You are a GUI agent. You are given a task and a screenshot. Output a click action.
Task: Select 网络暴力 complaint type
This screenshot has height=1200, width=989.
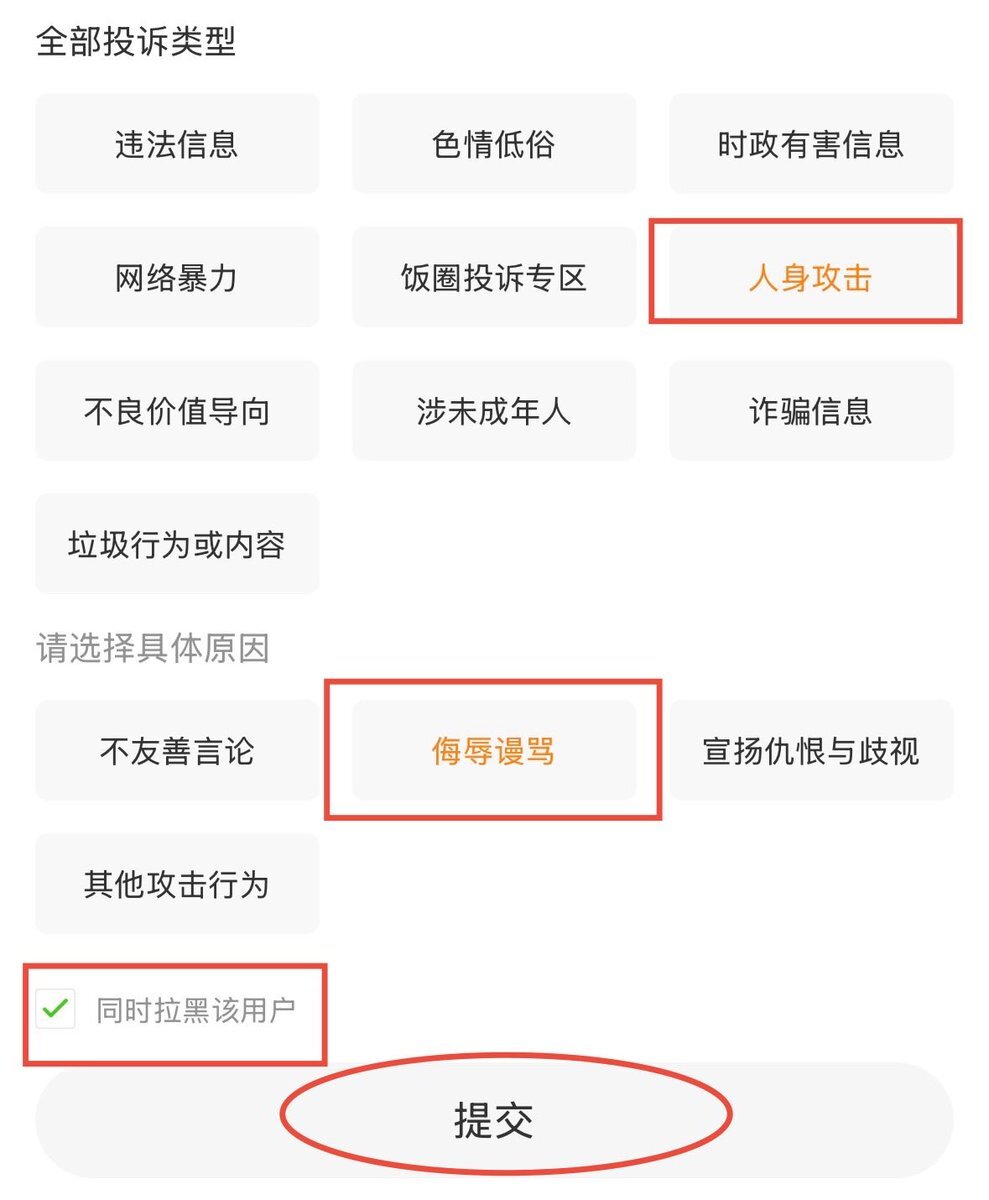(x=177, y=277)
